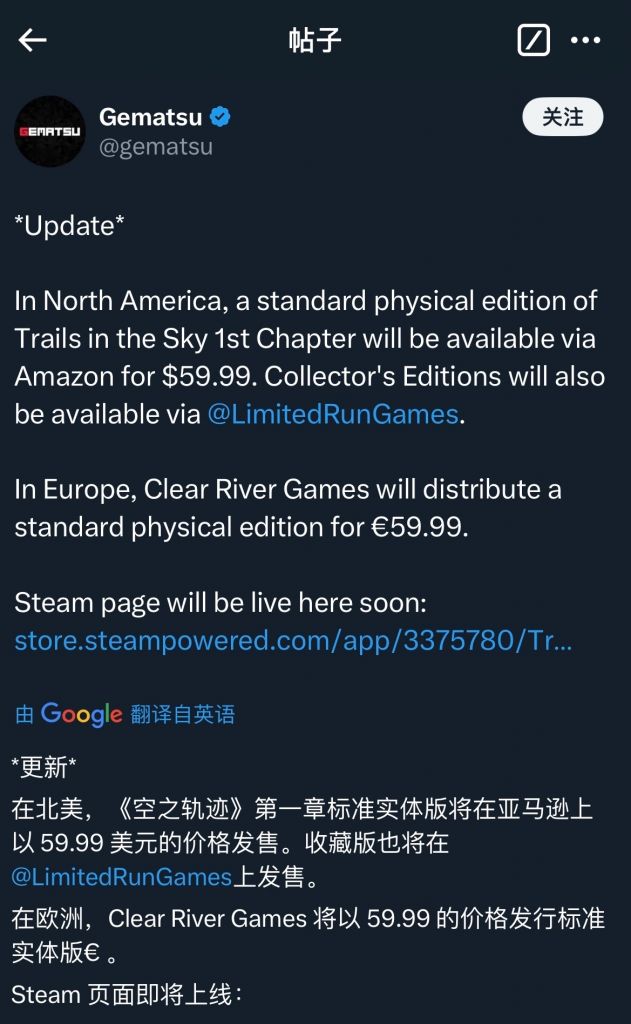This screenshot has width=631, height=1024.
Task: Open the @LimitedRunGames mention in the English post
Action: (333, 414)
